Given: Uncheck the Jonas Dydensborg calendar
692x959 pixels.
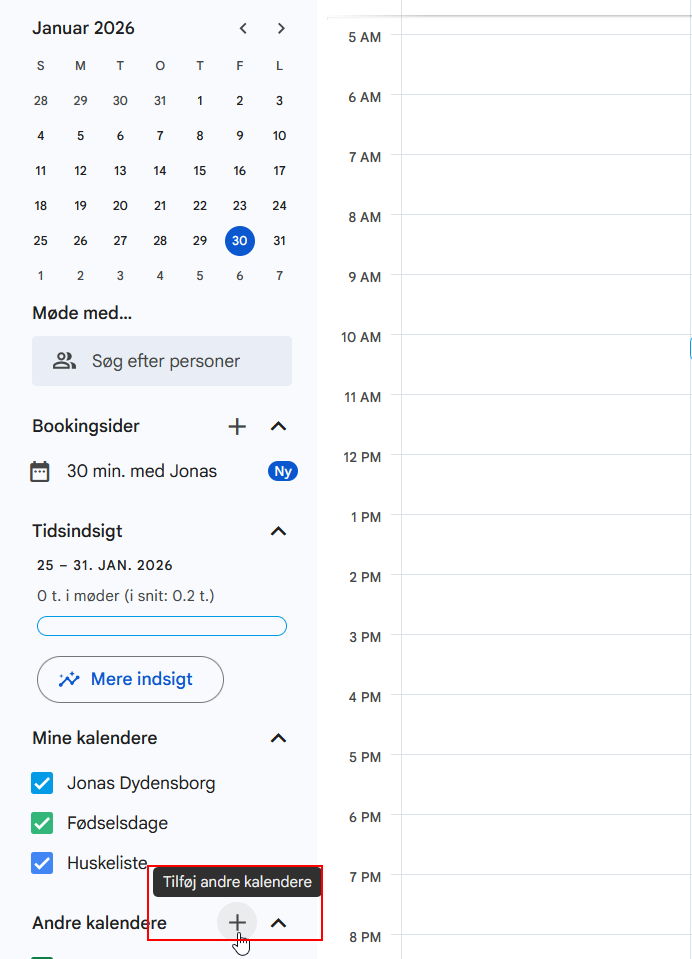Looking at the screenshot, I should pos(42,783).
